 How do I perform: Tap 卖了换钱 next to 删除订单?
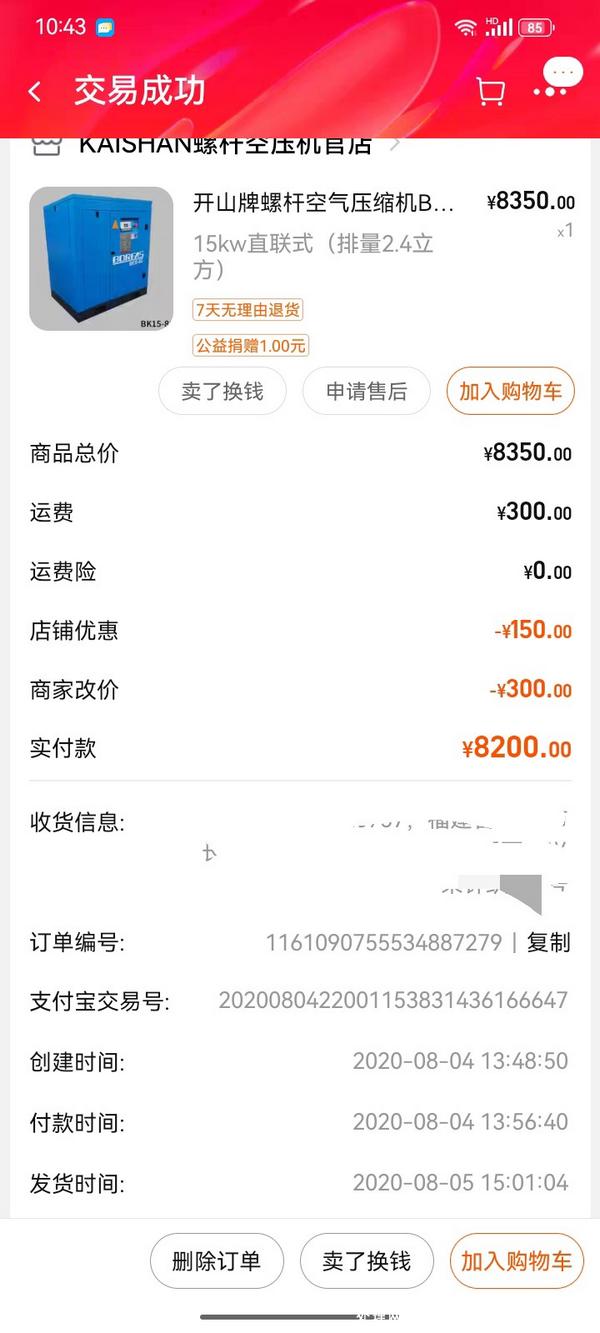366,1261
